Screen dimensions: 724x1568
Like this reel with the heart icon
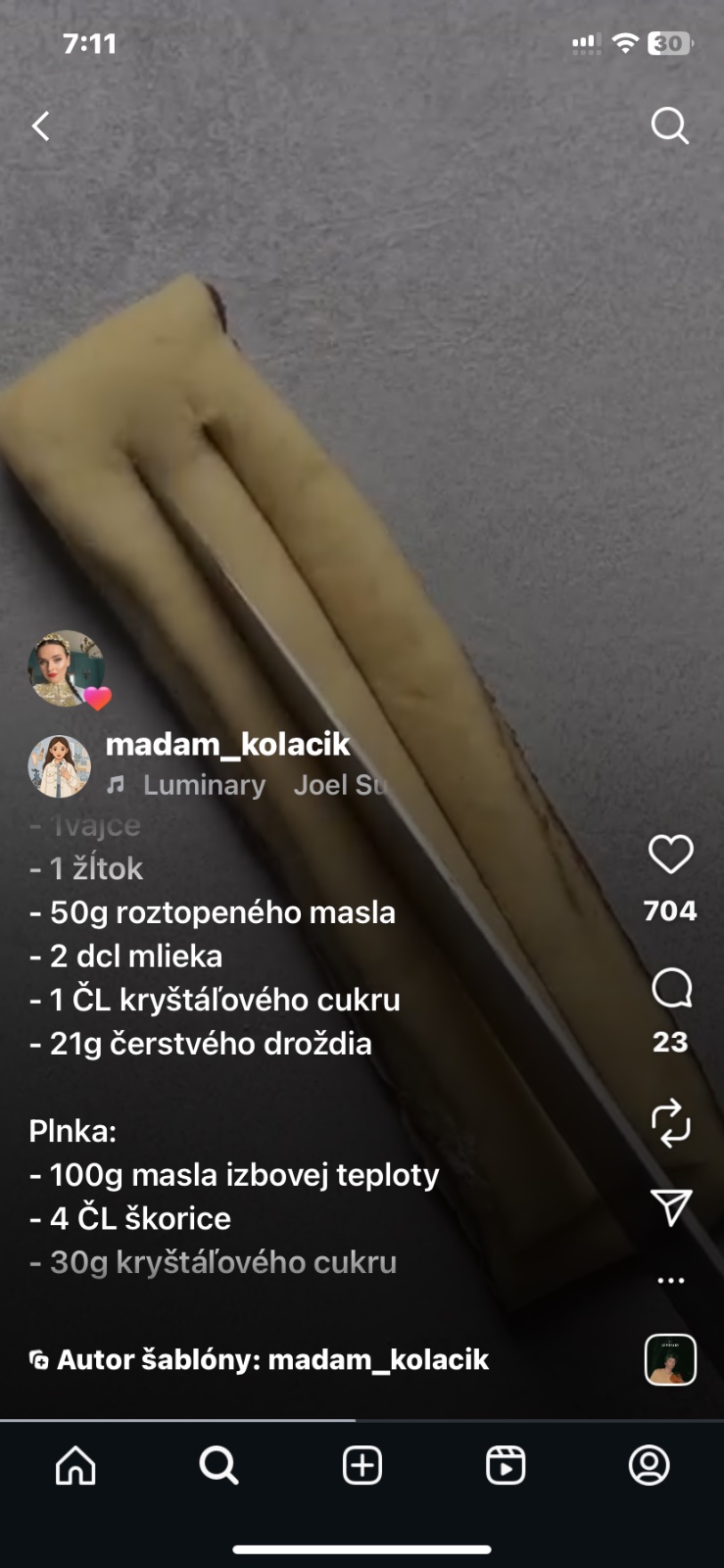click(671, 856)
